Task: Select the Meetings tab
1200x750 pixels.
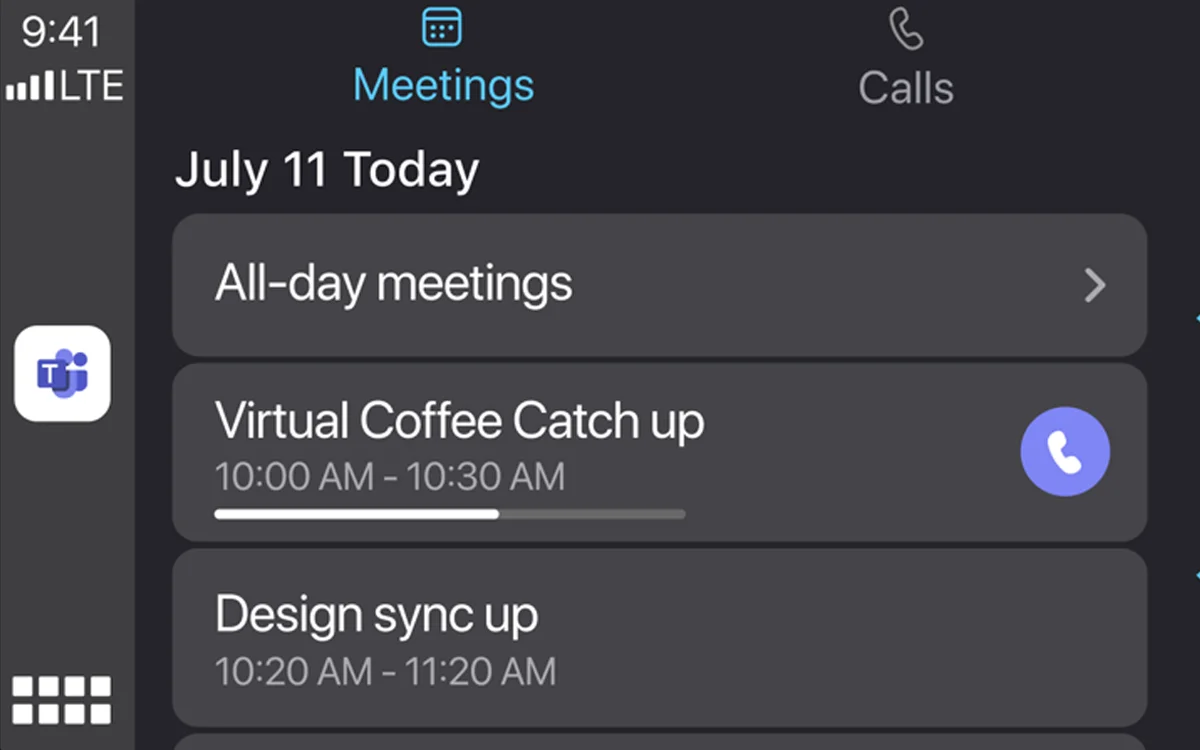Action: point(443,58)
